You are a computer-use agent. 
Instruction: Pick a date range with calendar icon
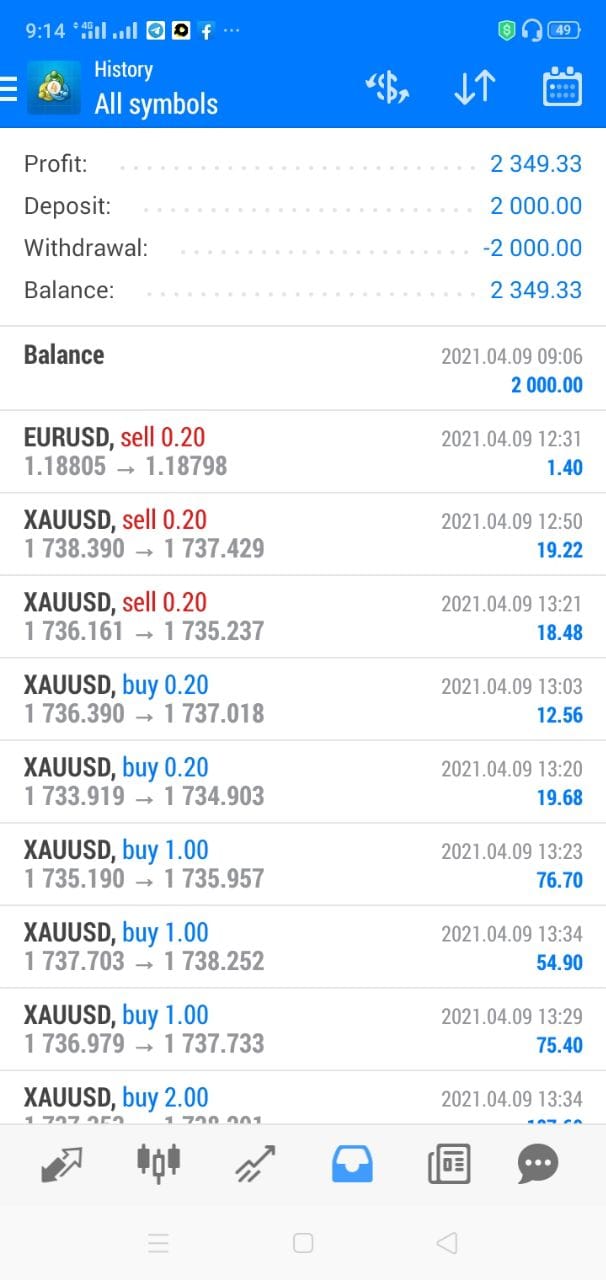click(562, 88)
